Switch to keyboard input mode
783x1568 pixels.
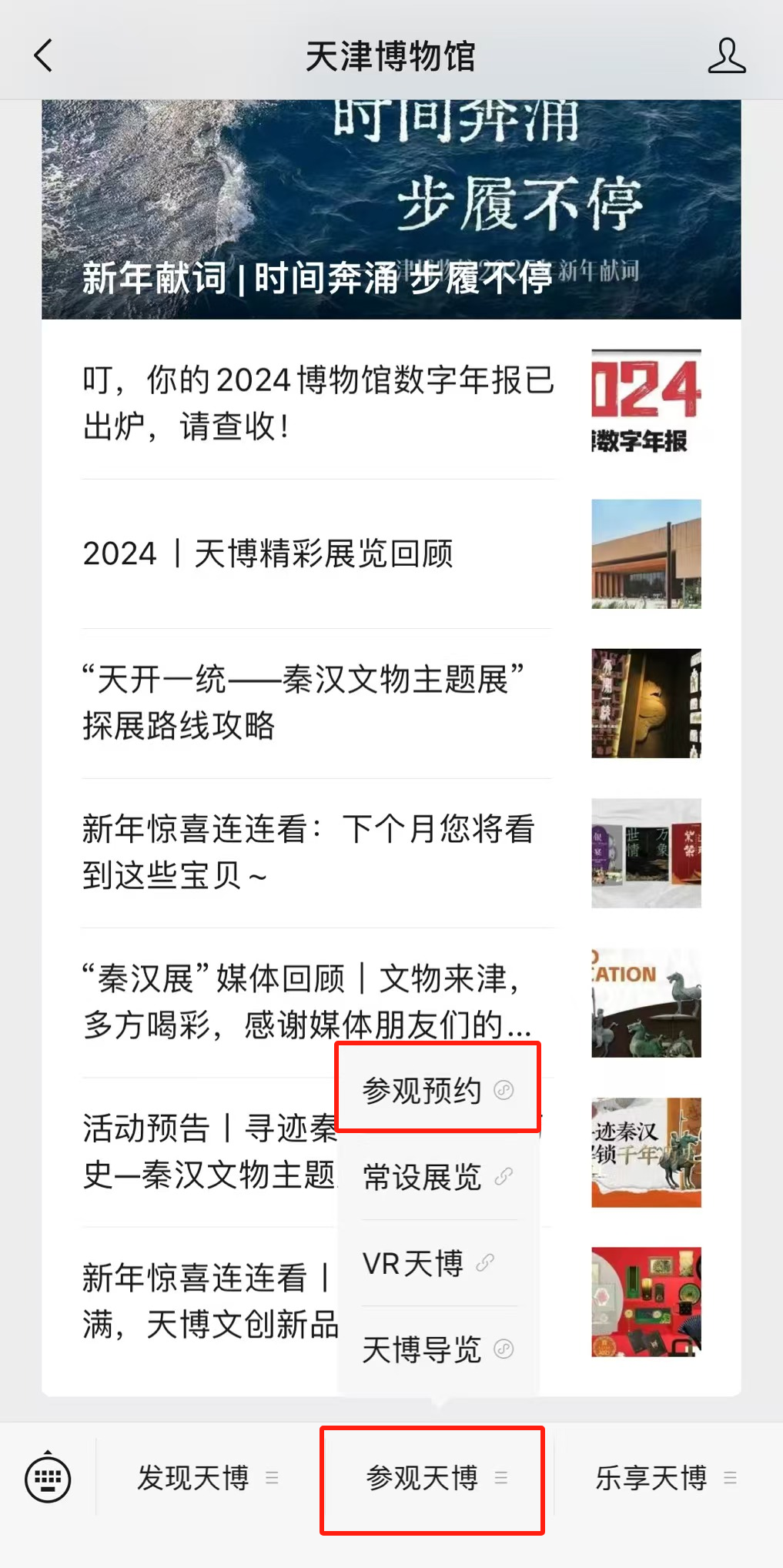[x=48, y=1477]
